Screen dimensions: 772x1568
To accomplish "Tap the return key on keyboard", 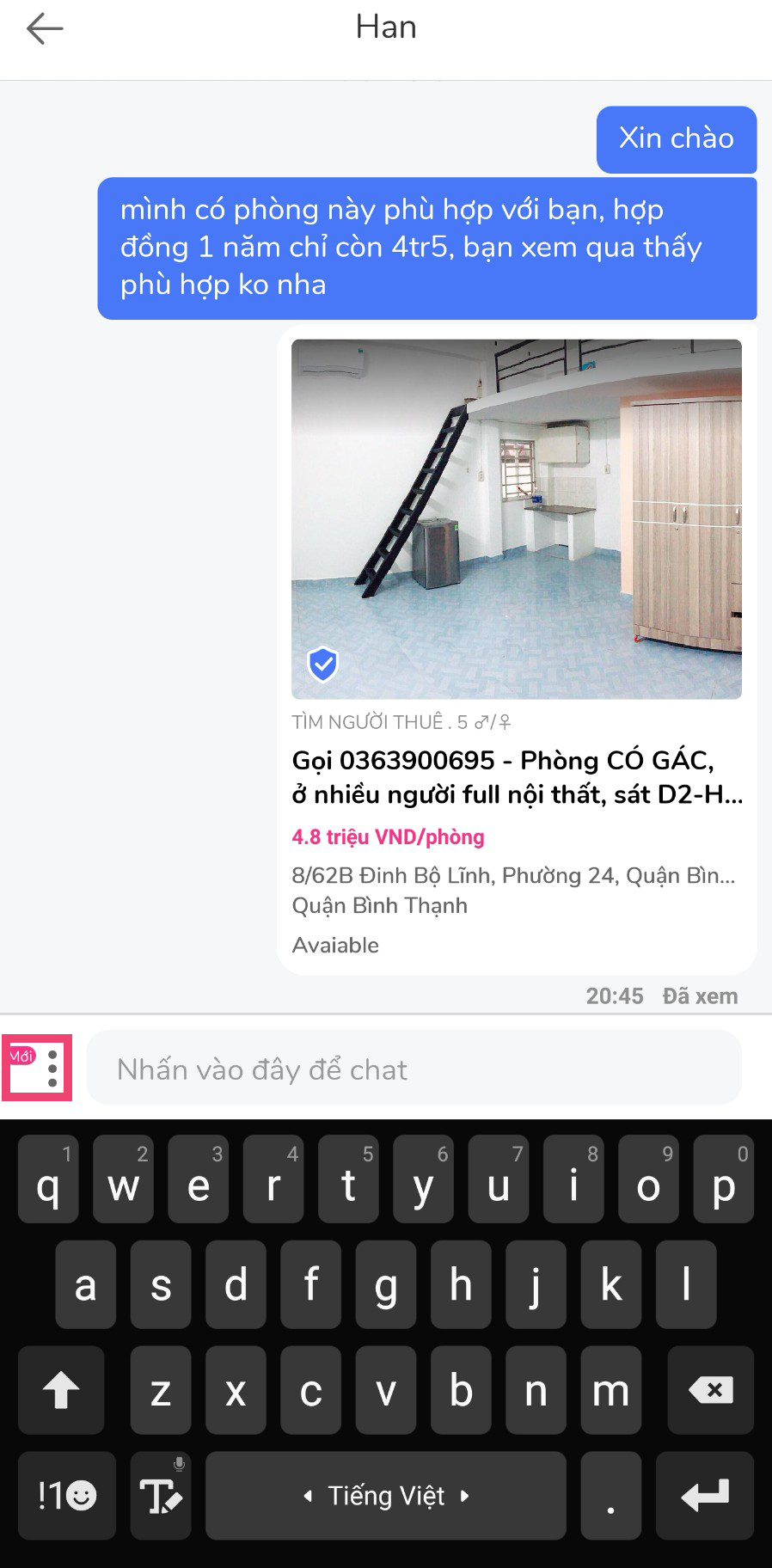I will click(704, 1496).
